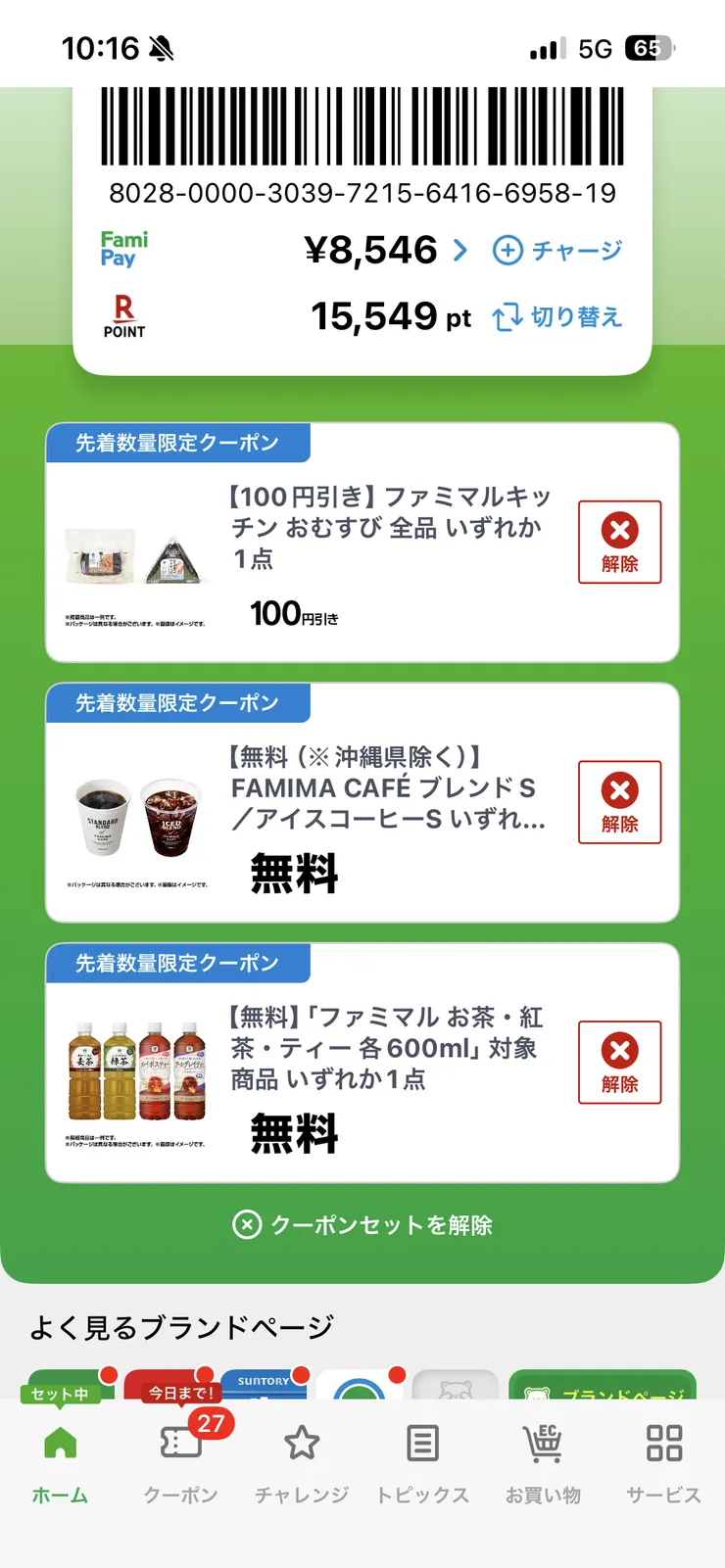
Task: Tap 解除 on the FAMIMA CAFÉ coupon
Action: [x=619, y=801]
